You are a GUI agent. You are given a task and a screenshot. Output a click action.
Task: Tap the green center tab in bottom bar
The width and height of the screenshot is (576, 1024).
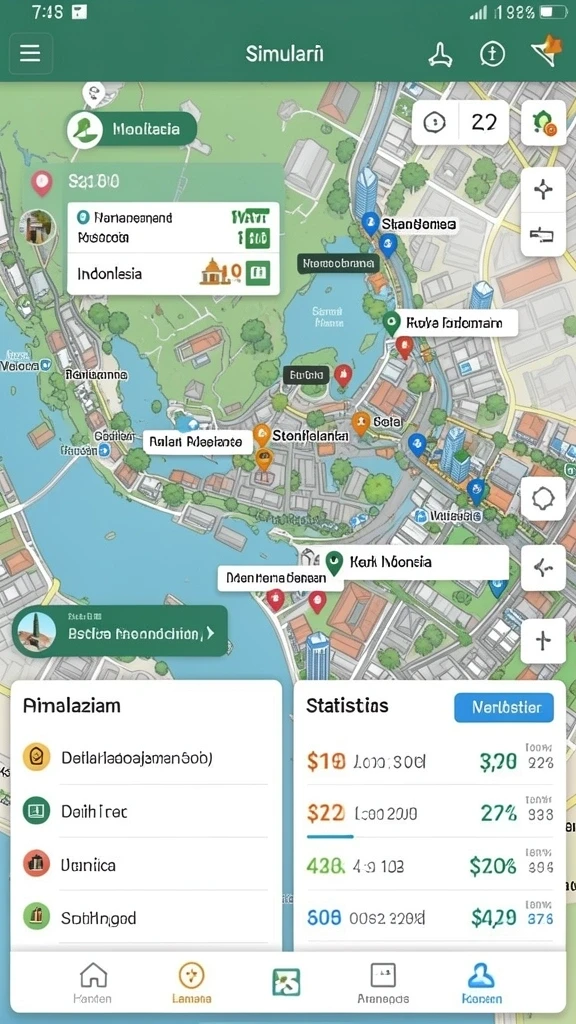(287, 982)
